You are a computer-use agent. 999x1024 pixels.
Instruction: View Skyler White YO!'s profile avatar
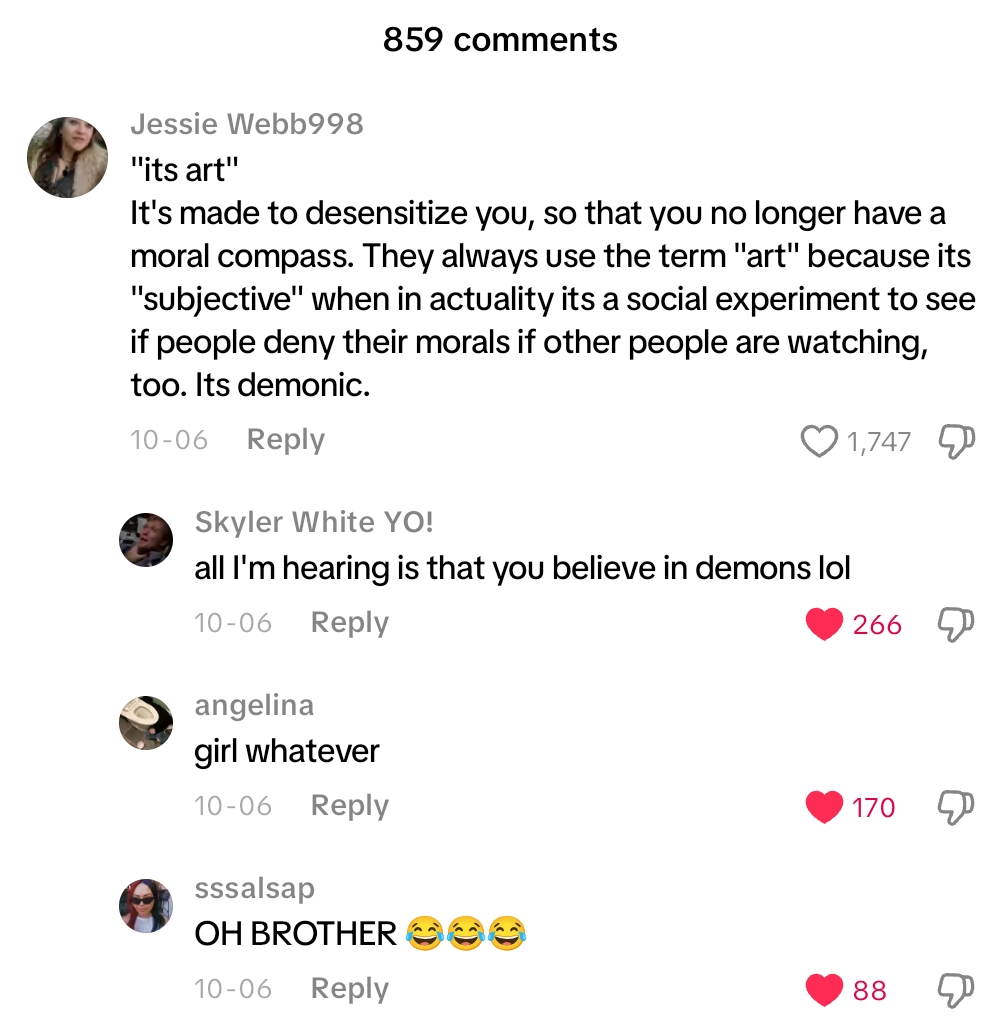click(x=146, y=540)
